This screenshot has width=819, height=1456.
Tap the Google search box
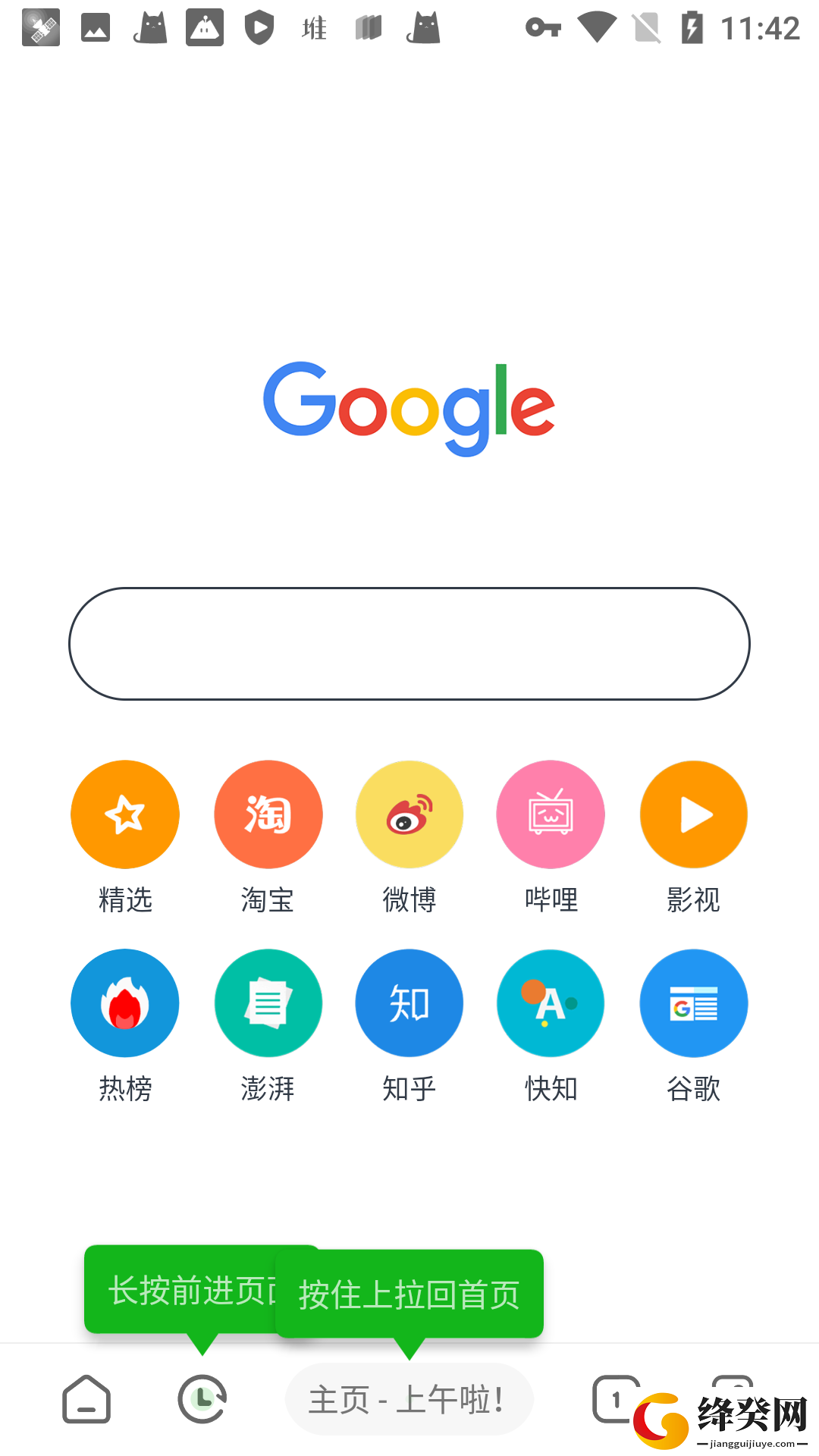click(409, 644)
